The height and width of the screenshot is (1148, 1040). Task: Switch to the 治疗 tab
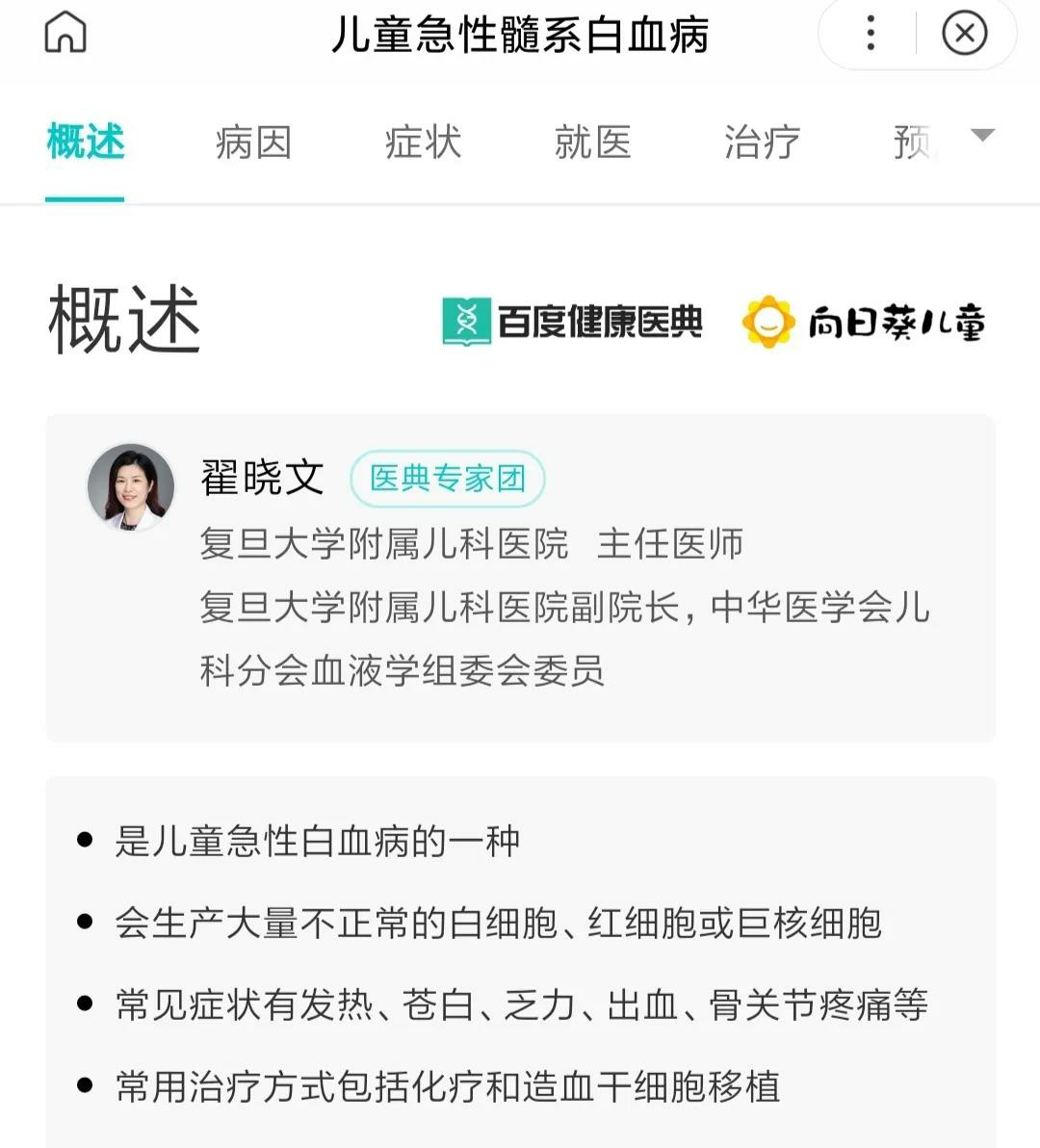pyautogui.click(x=762, y=143)
